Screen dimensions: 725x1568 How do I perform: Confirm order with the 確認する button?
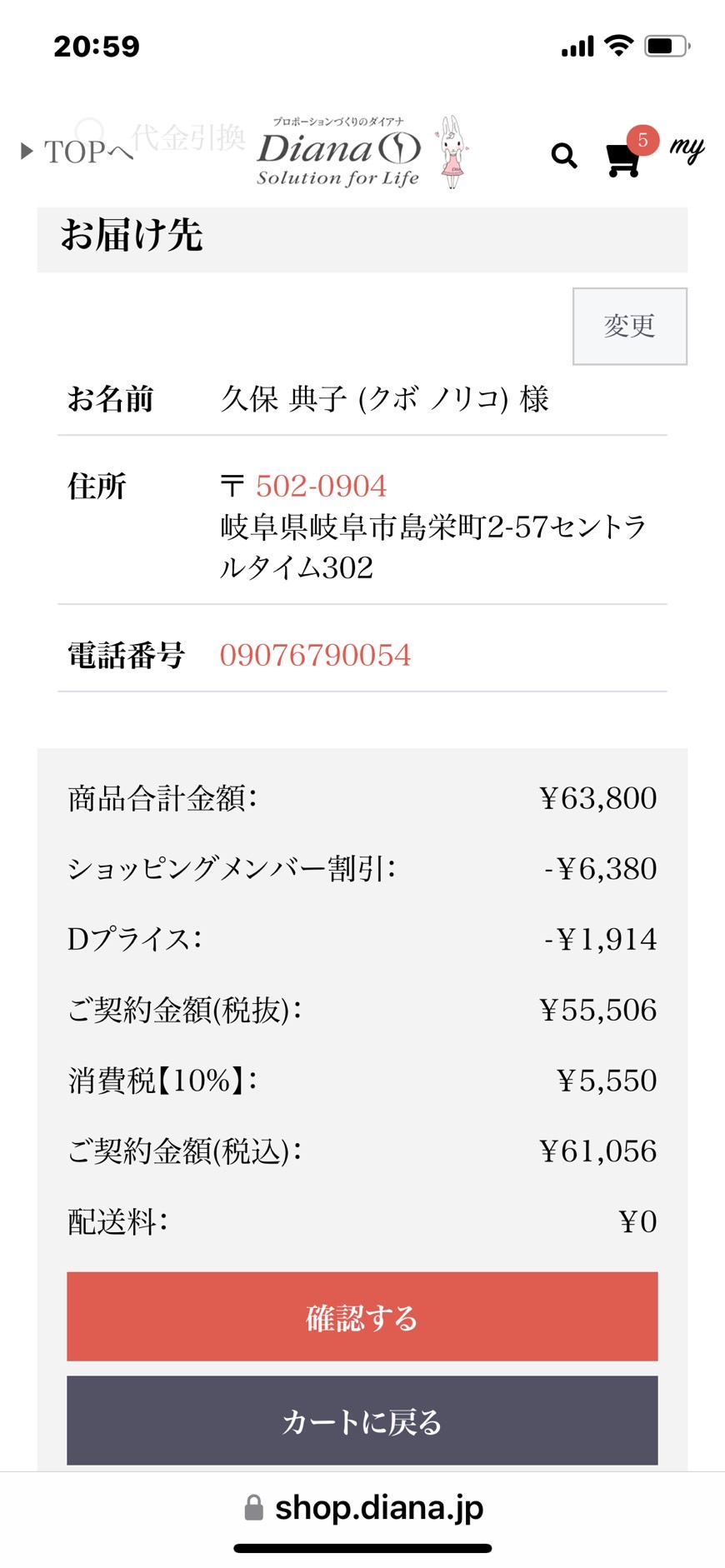(362, 1316)
